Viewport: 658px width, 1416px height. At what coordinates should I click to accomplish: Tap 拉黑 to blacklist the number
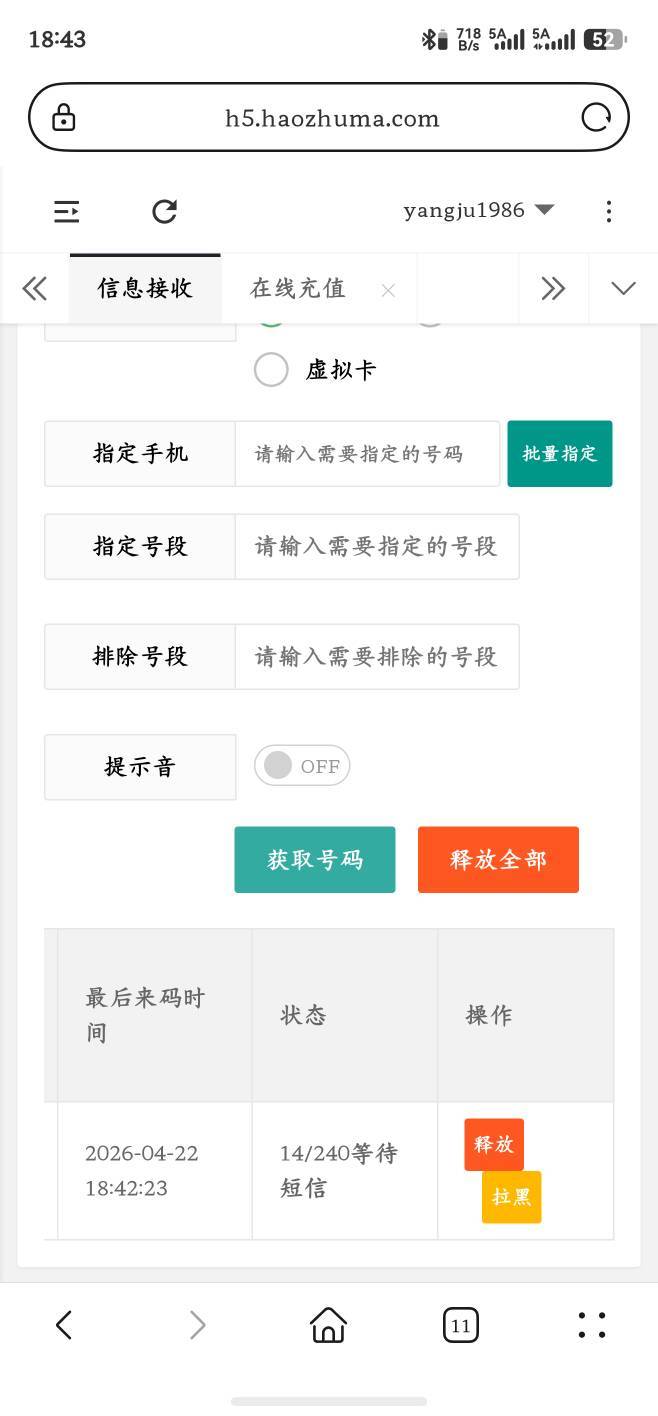[x=512, y=1197]
